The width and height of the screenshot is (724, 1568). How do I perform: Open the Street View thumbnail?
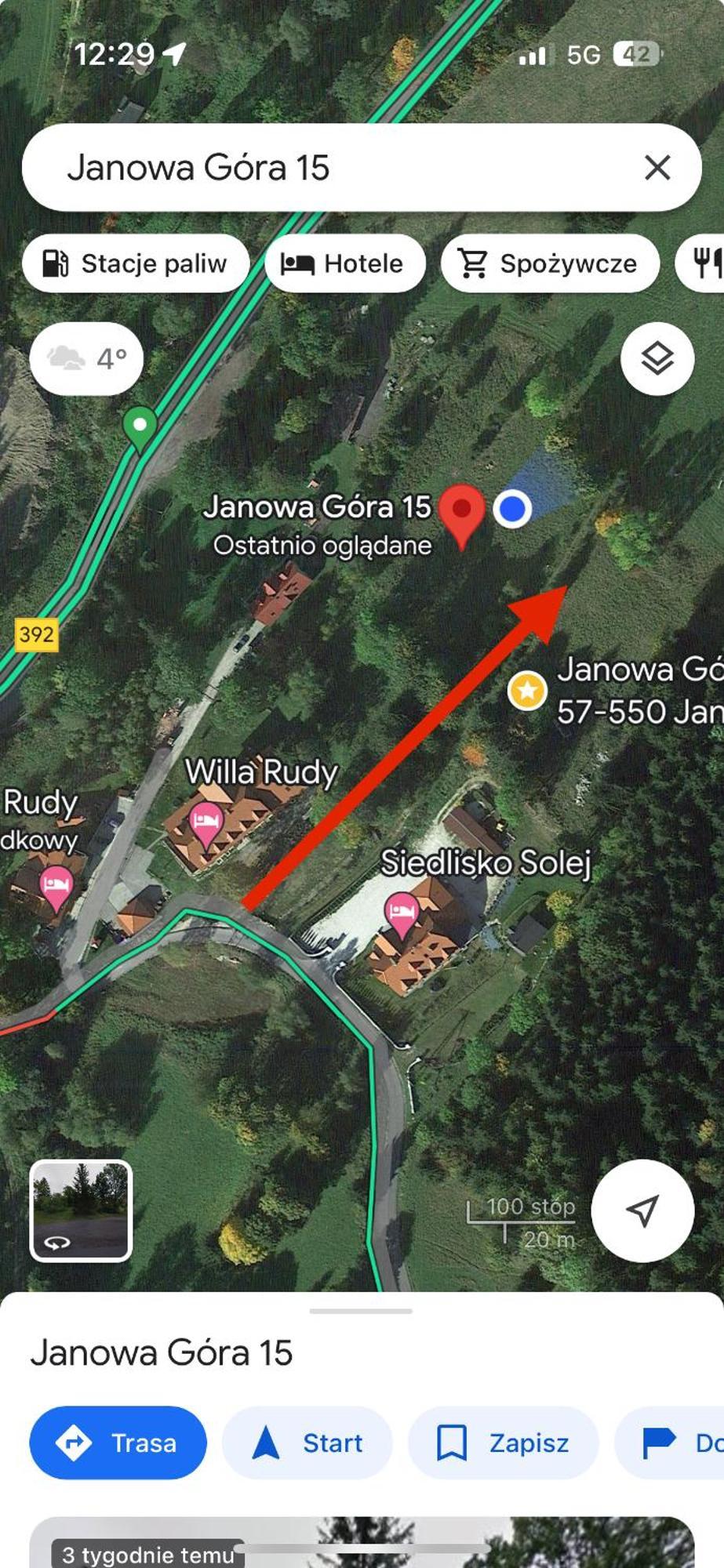(x=81, y=1210)
